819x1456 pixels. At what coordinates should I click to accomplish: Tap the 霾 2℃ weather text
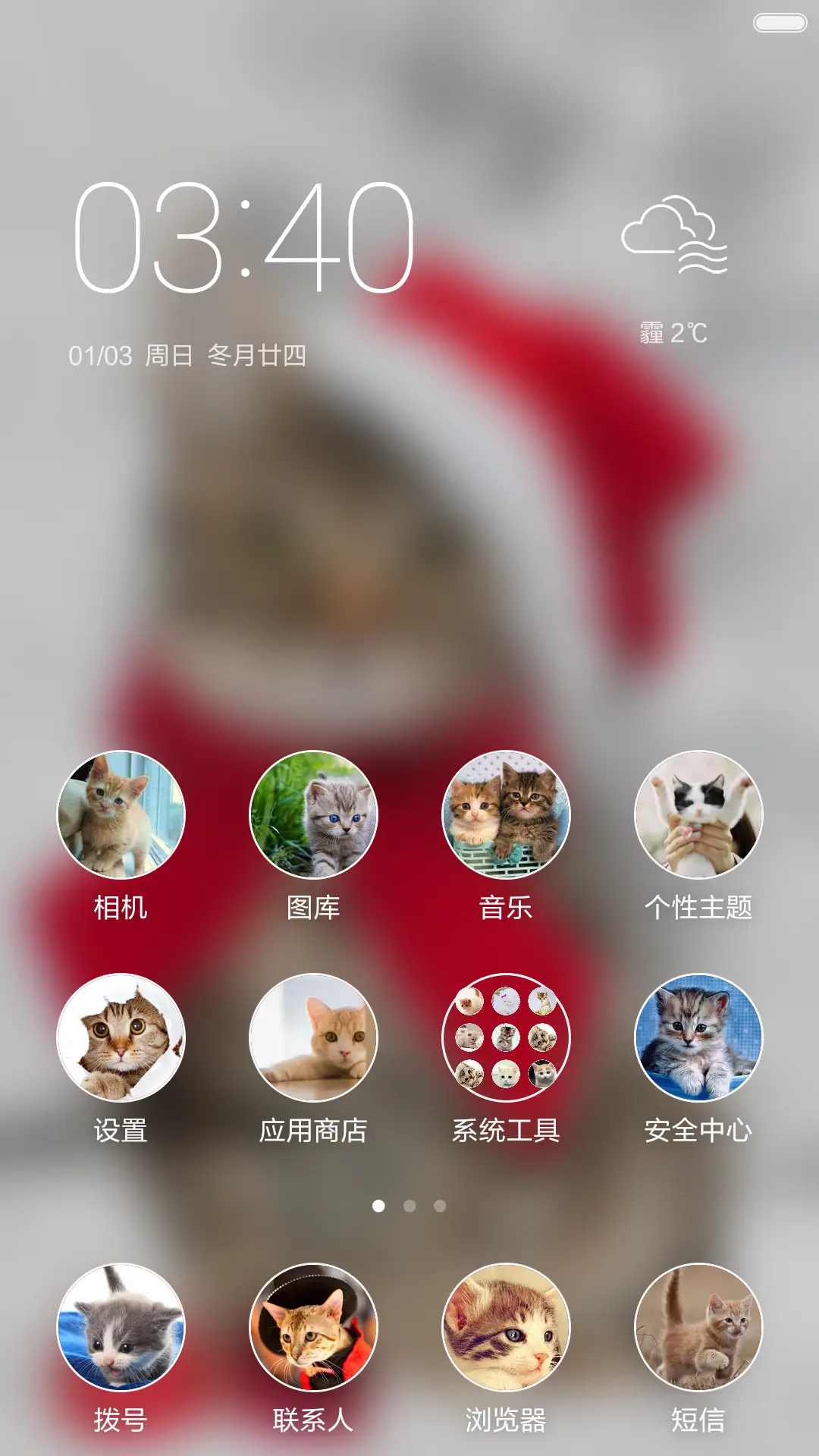[673, 330]
